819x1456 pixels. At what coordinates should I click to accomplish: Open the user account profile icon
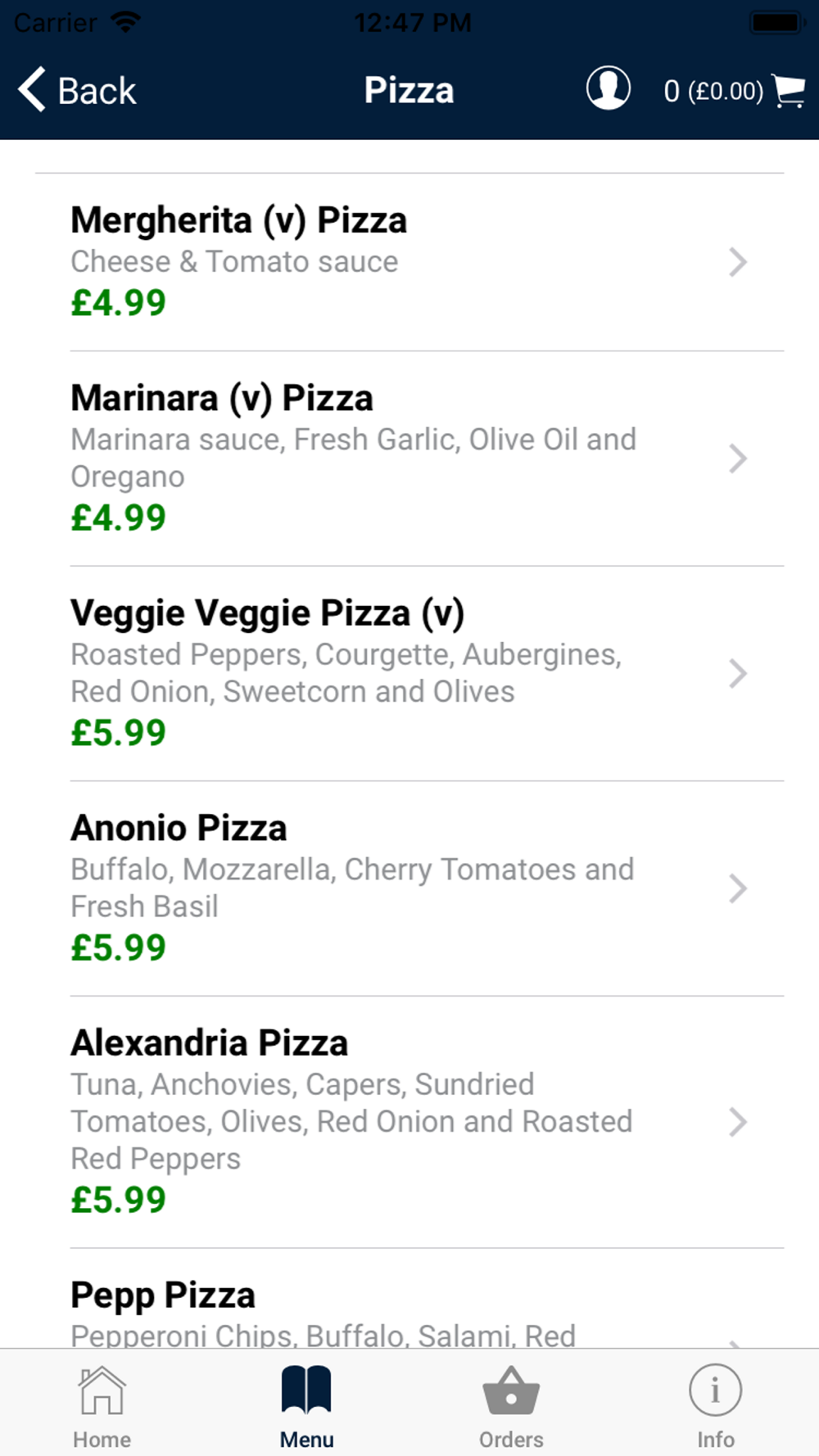(608, 88)
